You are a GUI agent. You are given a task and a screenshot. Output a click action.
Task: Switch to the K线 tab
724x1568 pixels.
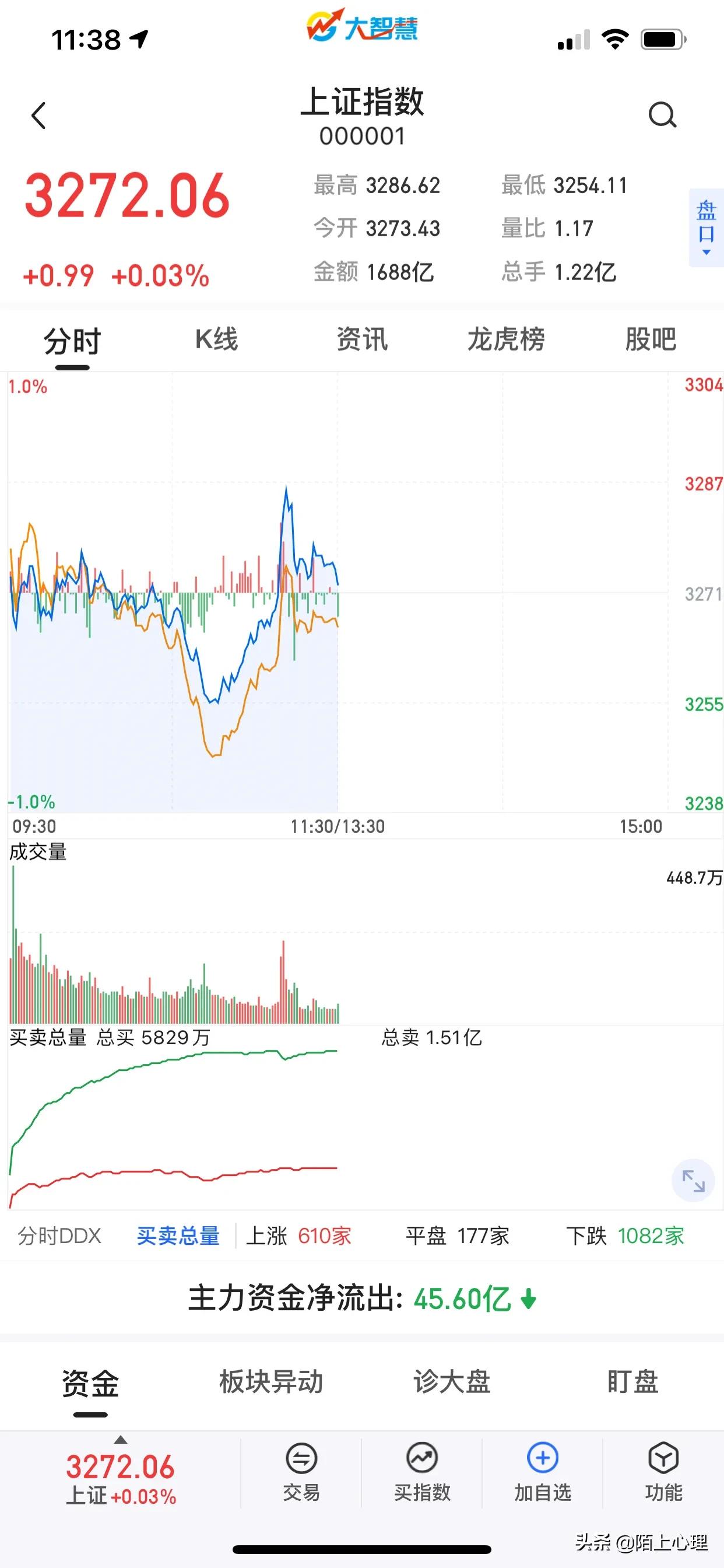click(x=217, y=339)
